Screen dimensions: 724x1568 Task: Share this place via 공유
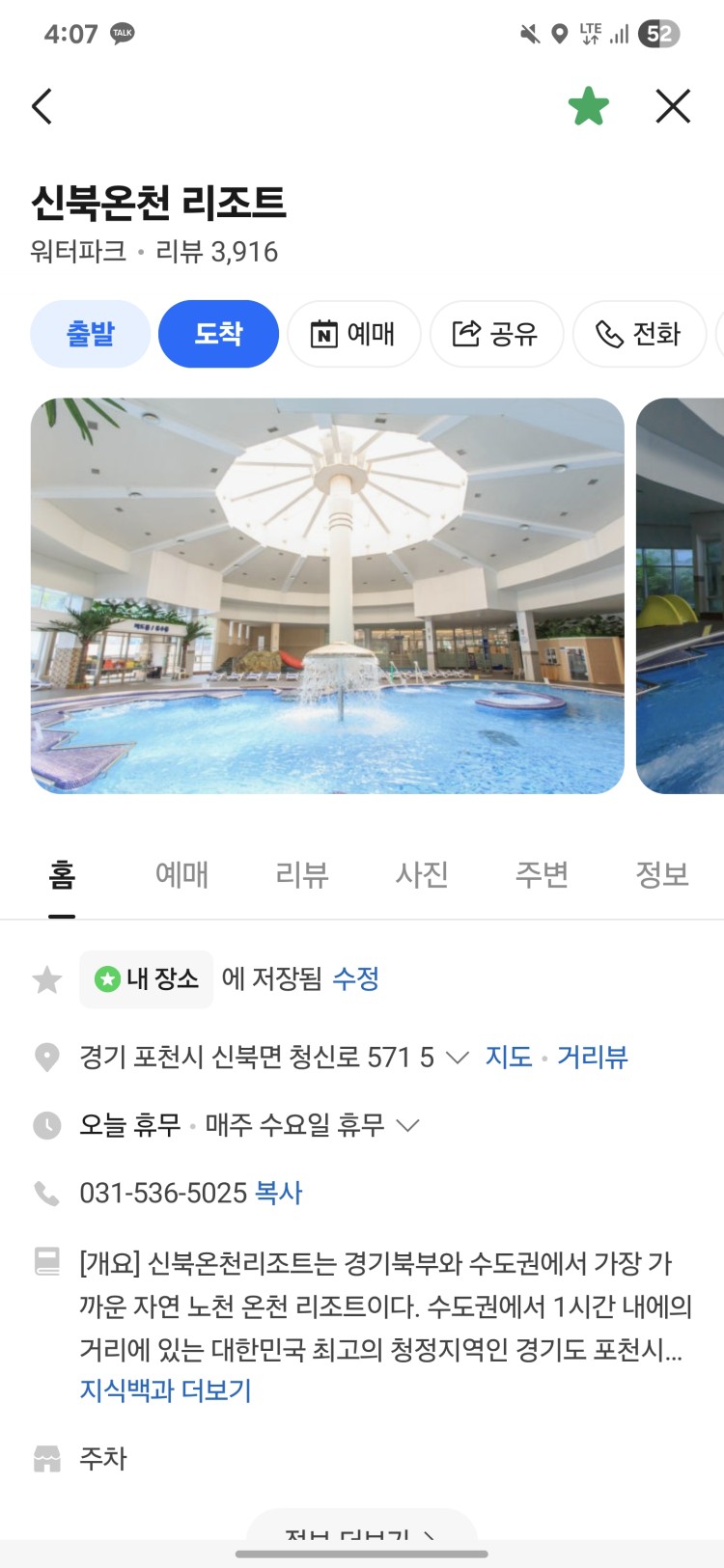pyautogui.click(x=496, y=334)
